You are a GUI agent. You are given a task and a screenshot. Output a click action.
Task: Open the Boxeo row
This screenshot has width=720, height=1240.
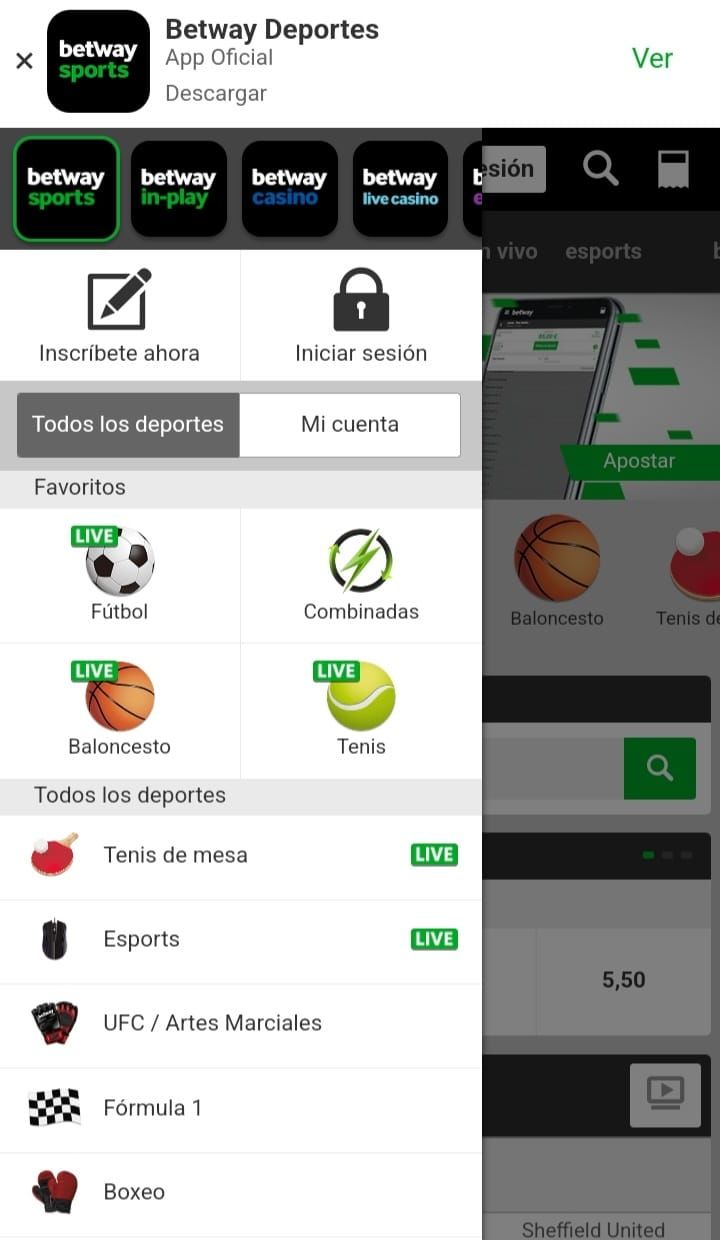[x=240, y=1192]
